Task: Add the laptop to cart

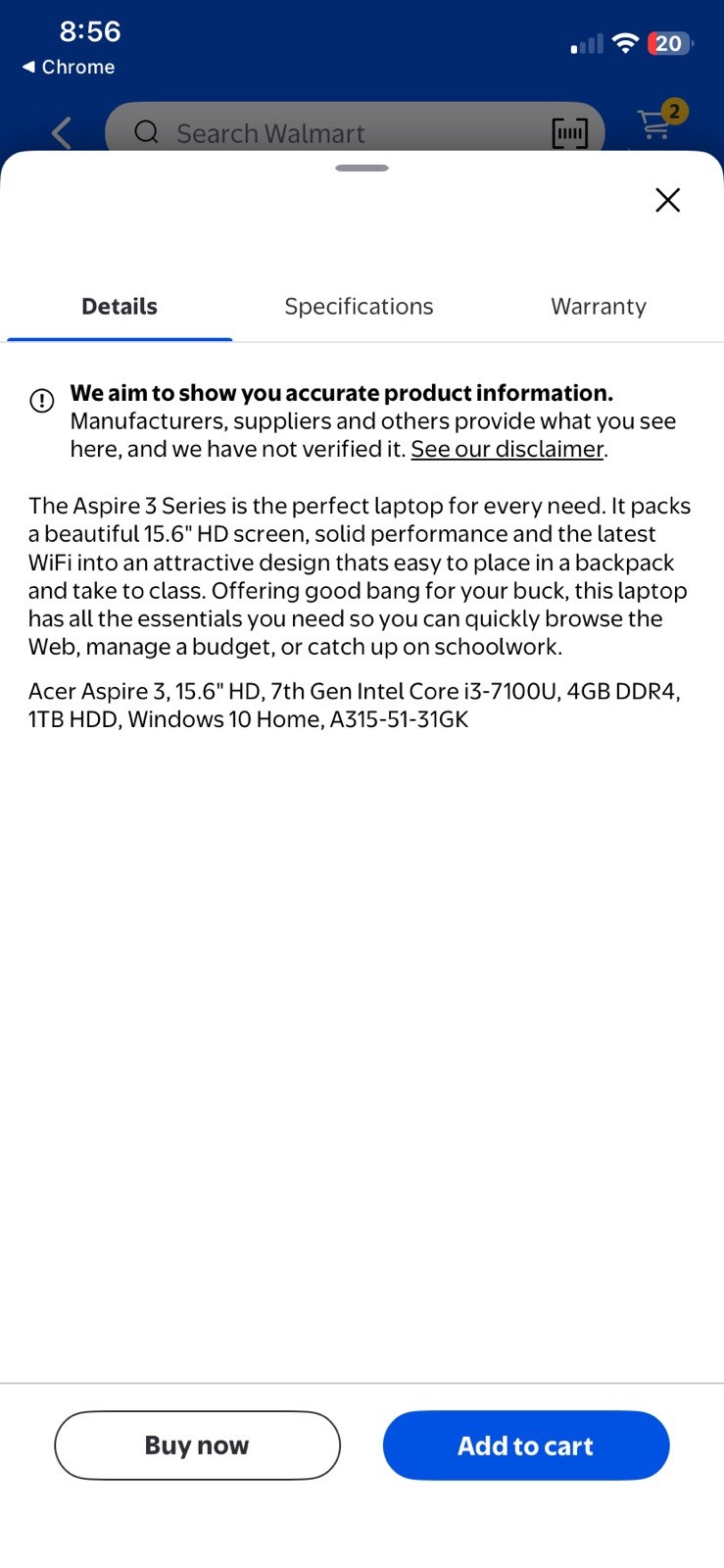Action: point(526,1445)
